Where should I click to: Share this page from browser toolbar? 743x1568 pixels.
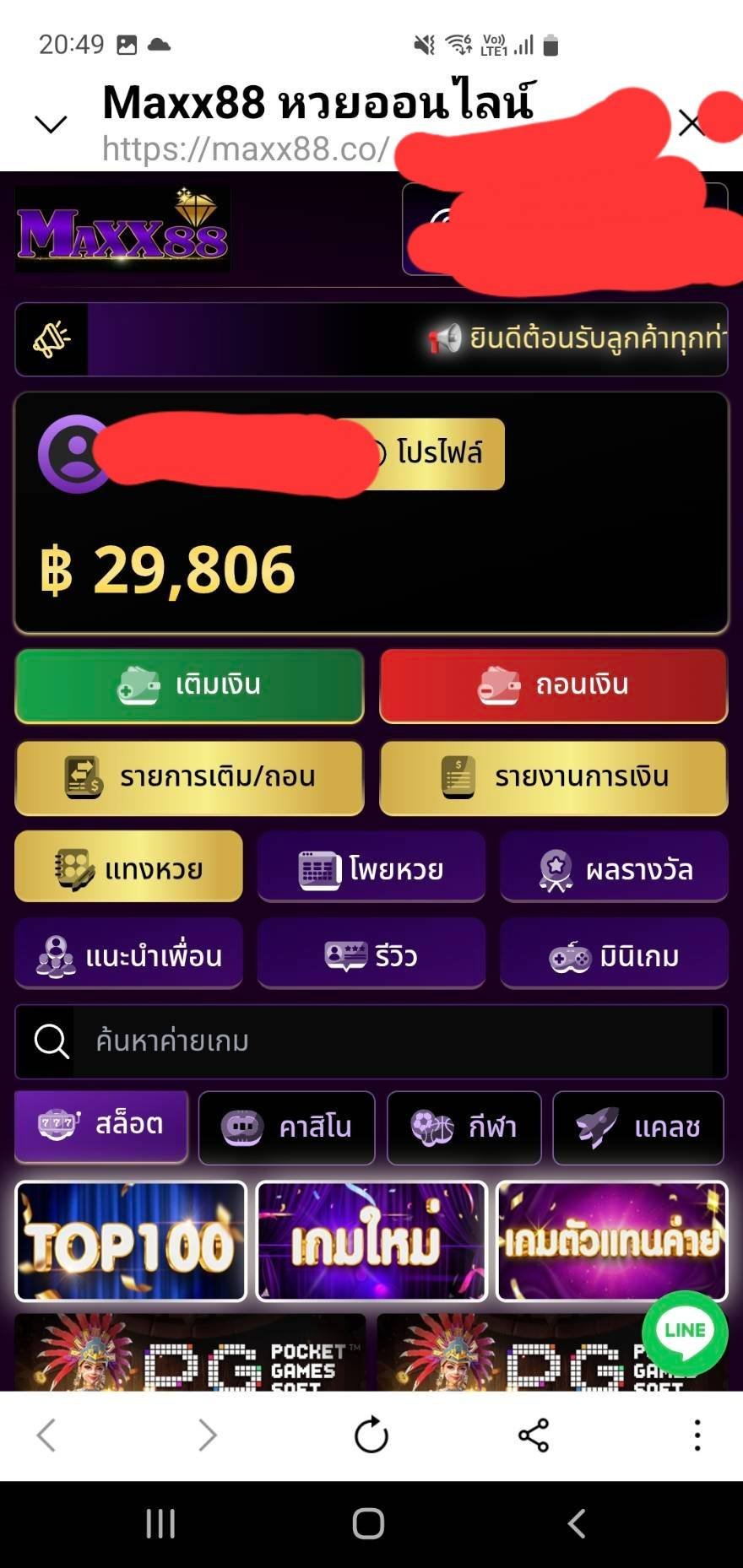pyautogui.click(x=533, y=1435)
